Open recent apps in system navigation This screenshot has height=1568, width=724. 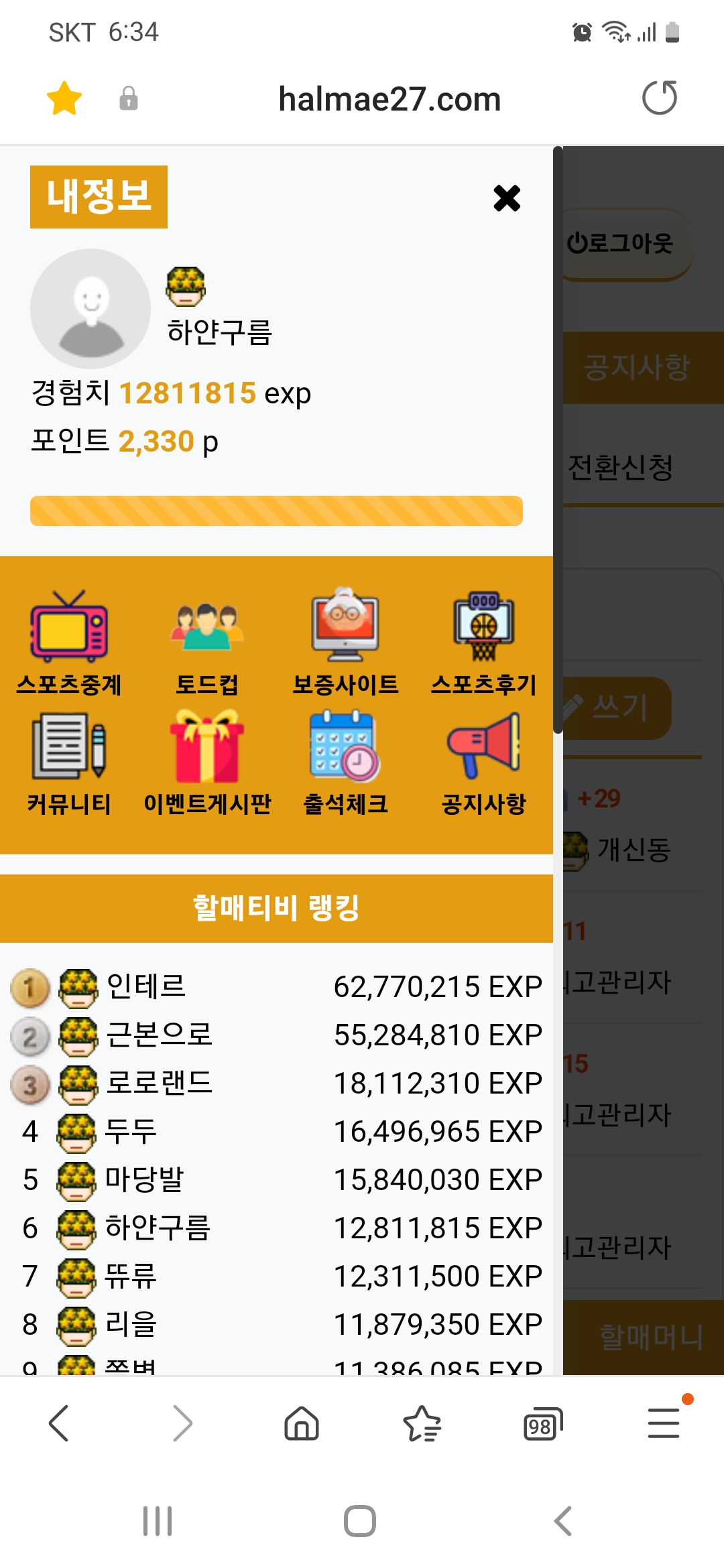click(x=158, y=1521)
